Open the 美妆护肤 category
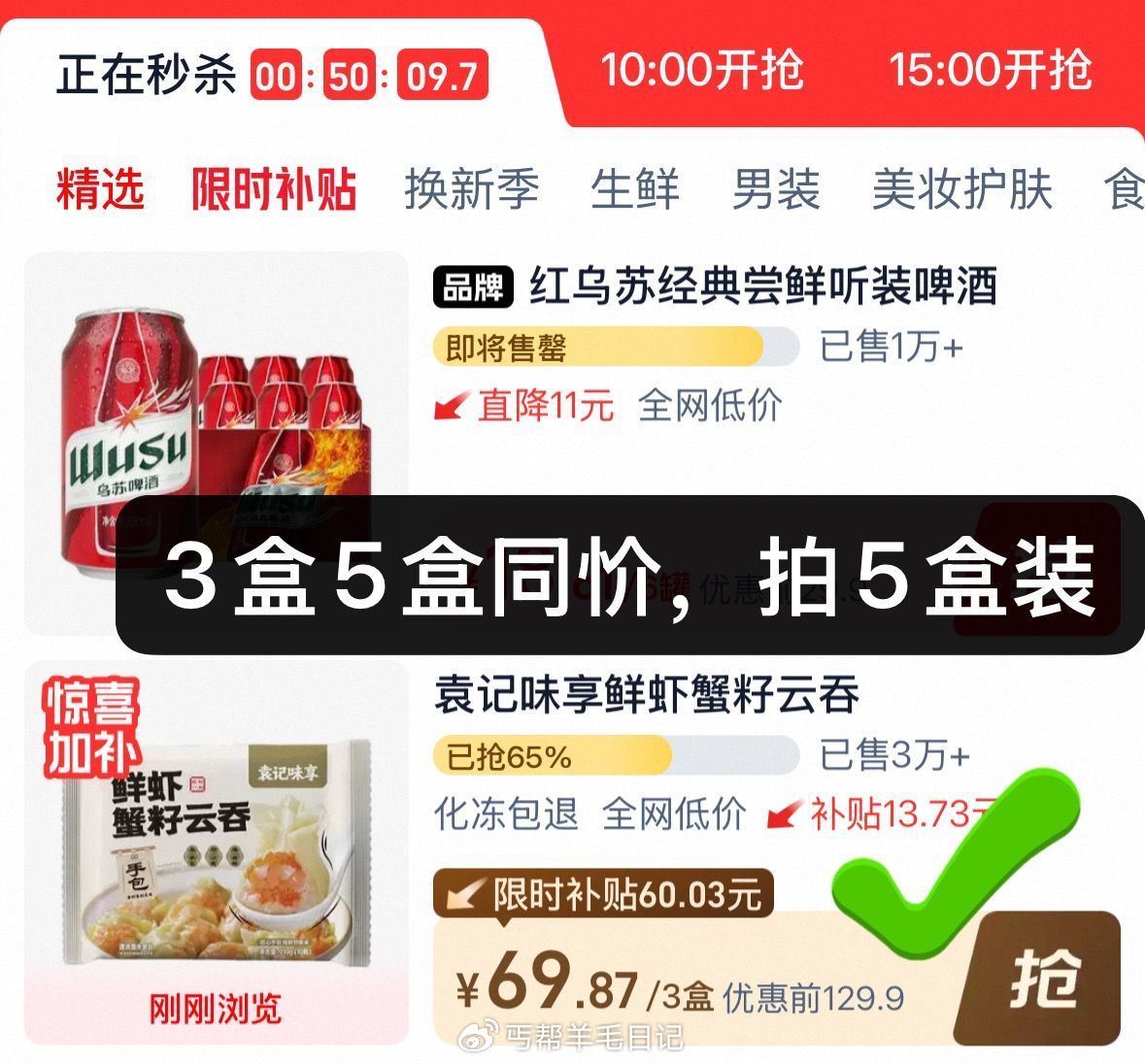 pos(961,188)
